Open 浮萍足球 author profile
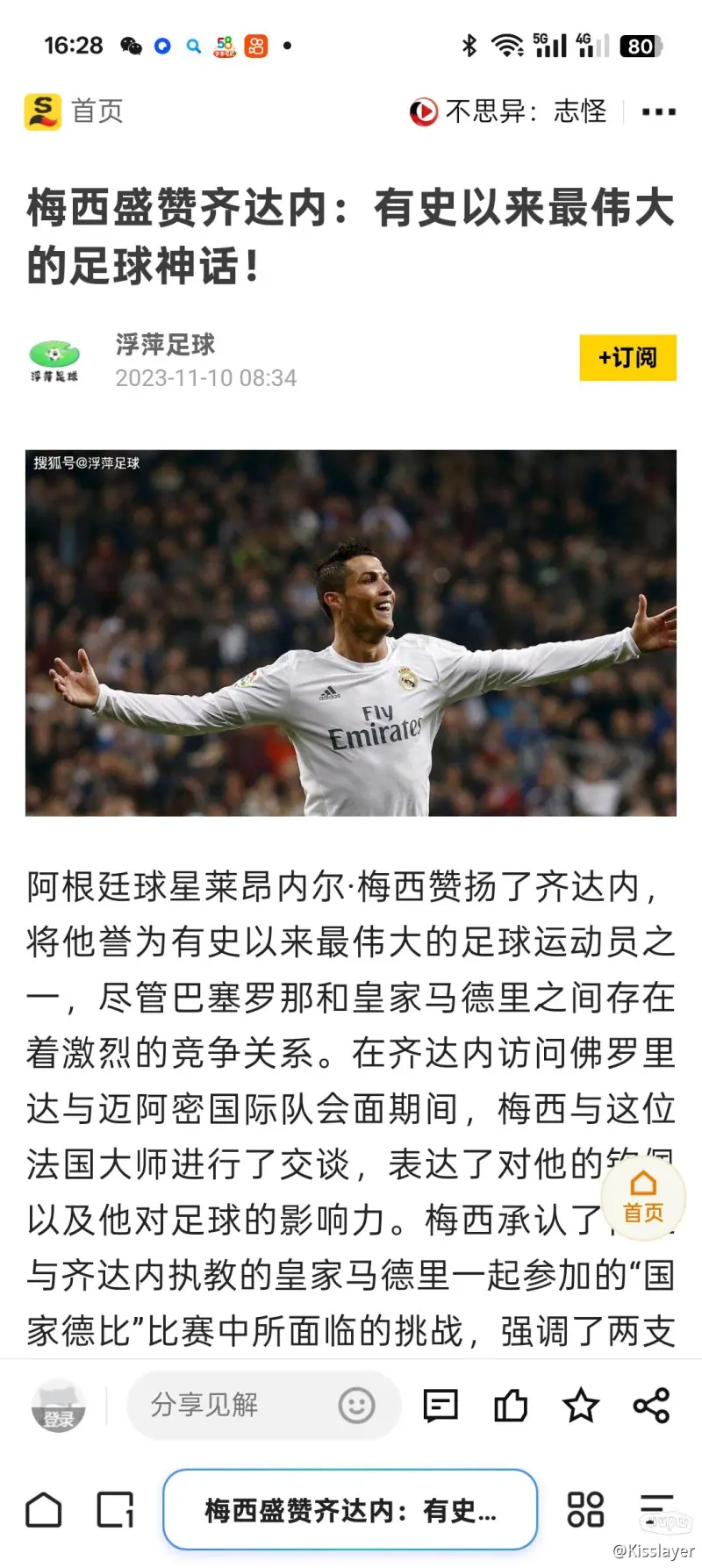The image size is (702, 1568). click(165, 345)
